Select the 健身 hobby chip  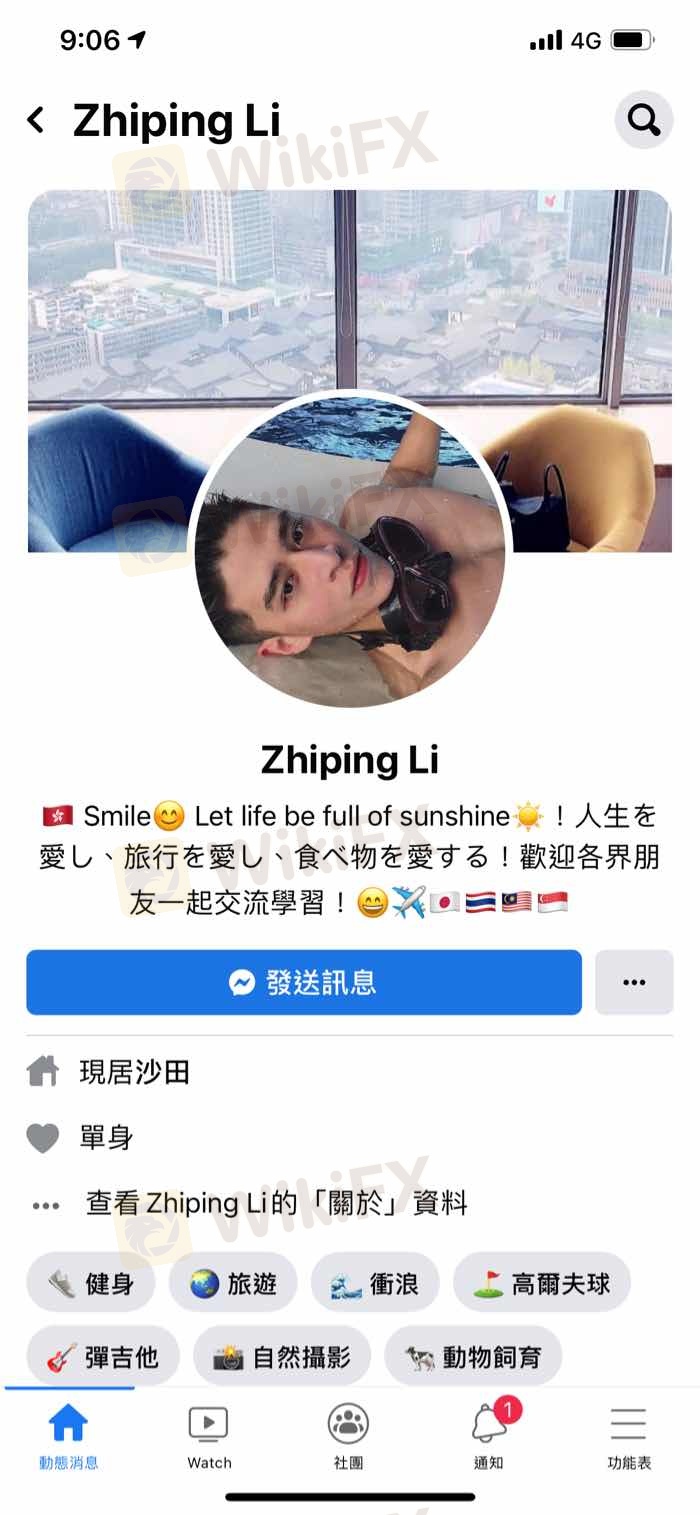[x=91, y=1283]
